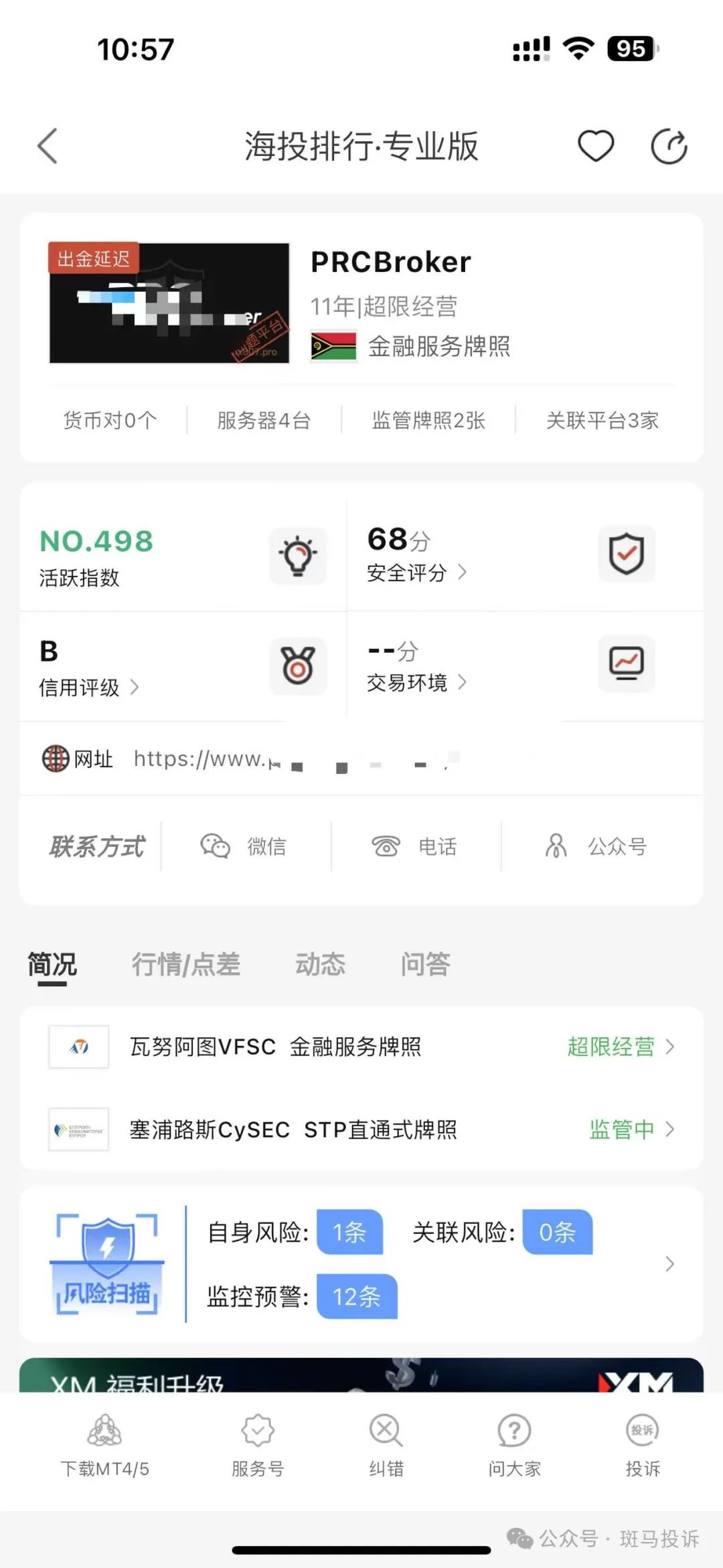The image size is (723, 1568).
Task: Tap the 电话 contact option
Action: pyautogui.click(x=415, y=846)
